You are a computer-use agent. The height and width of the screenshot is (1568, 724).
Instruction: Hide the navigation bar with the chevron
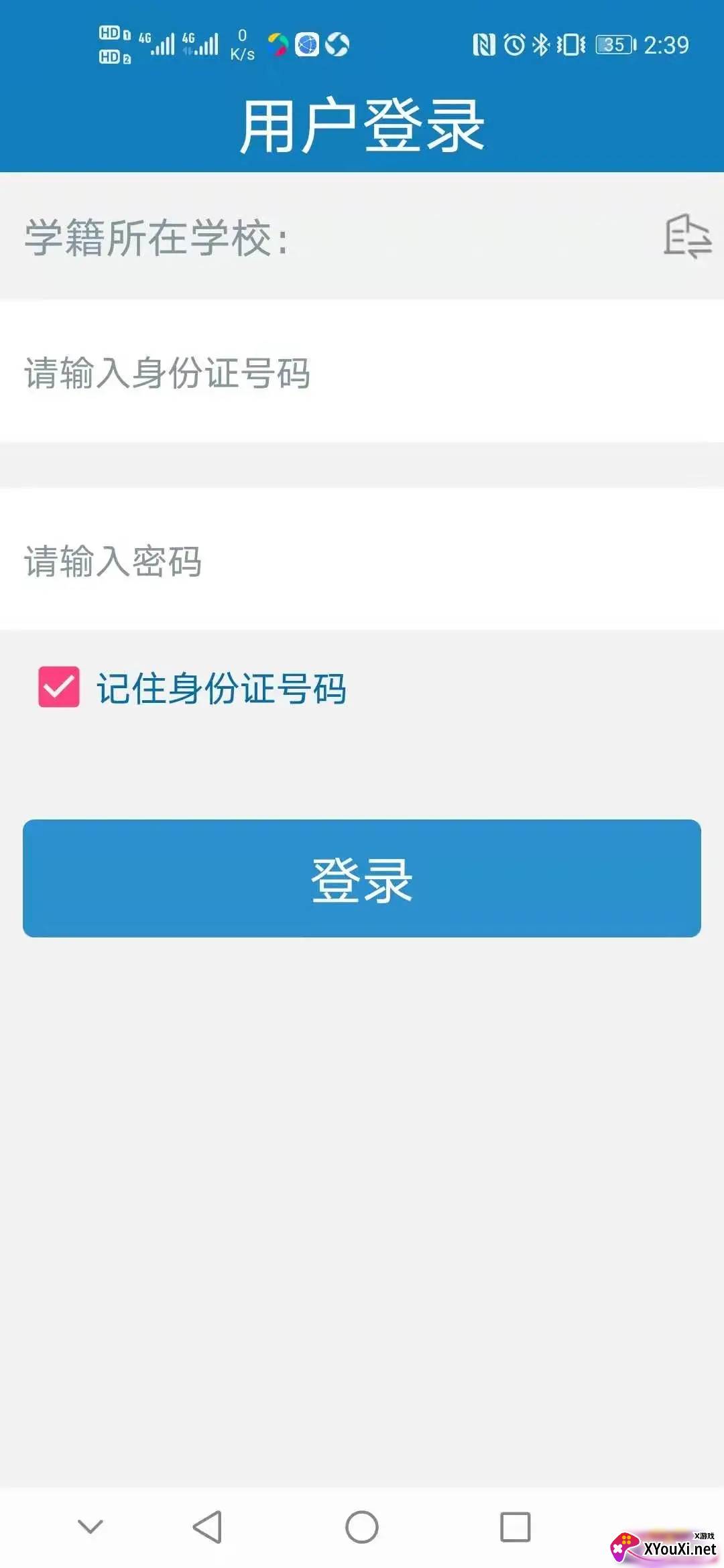(90, 1526)
